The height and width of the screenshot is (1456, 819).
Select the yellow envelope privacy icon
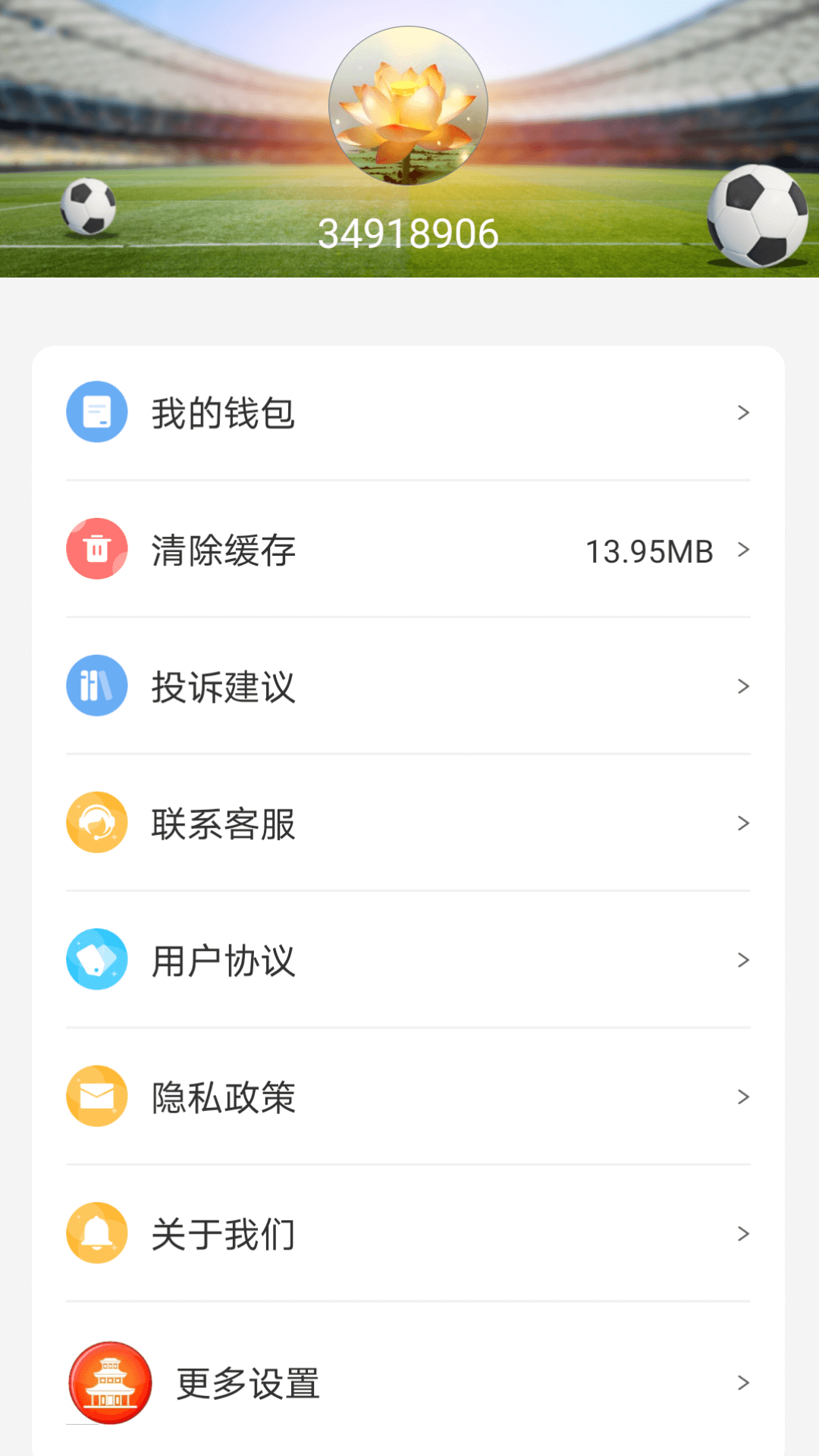point(96,1097)
